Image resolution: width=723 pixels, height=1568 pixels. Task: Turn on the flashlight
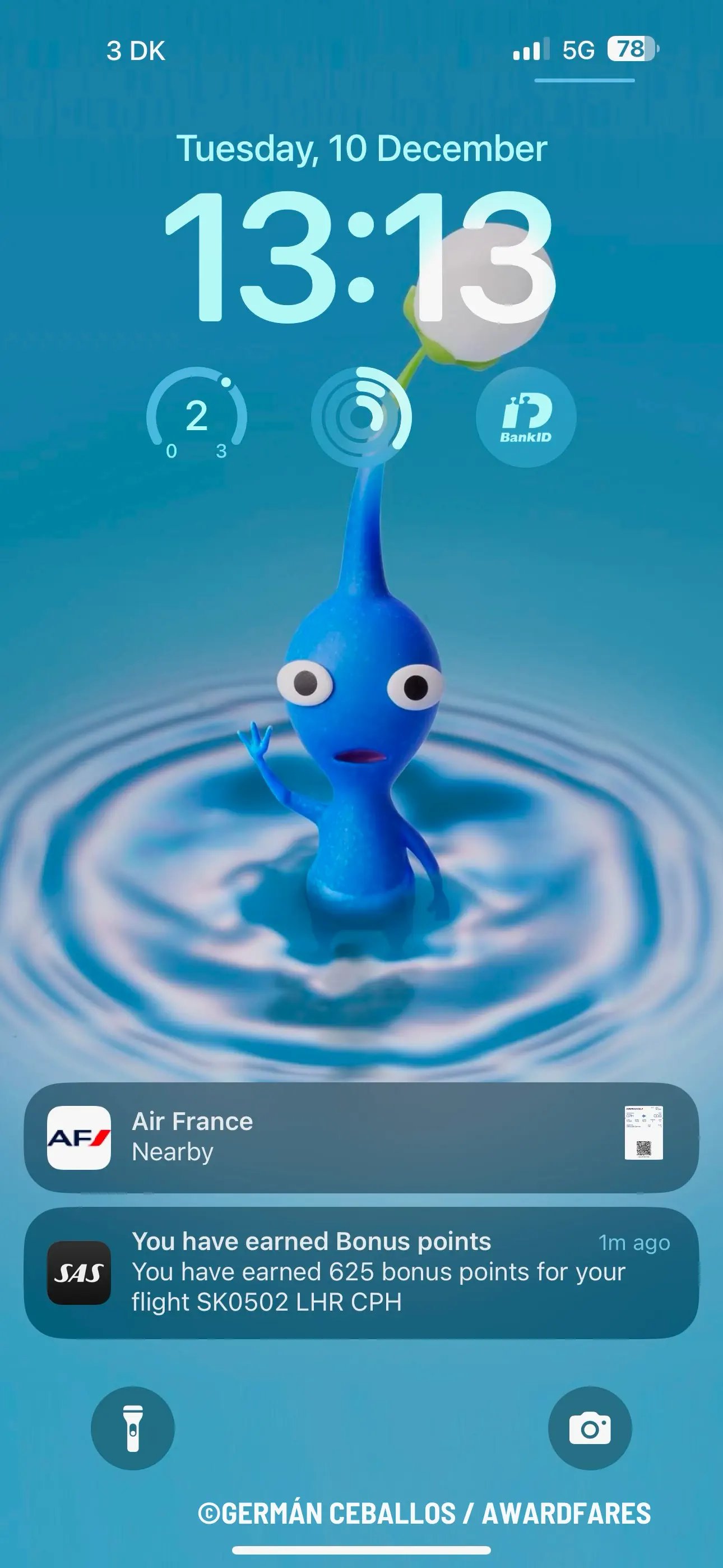coord(133,1427)
